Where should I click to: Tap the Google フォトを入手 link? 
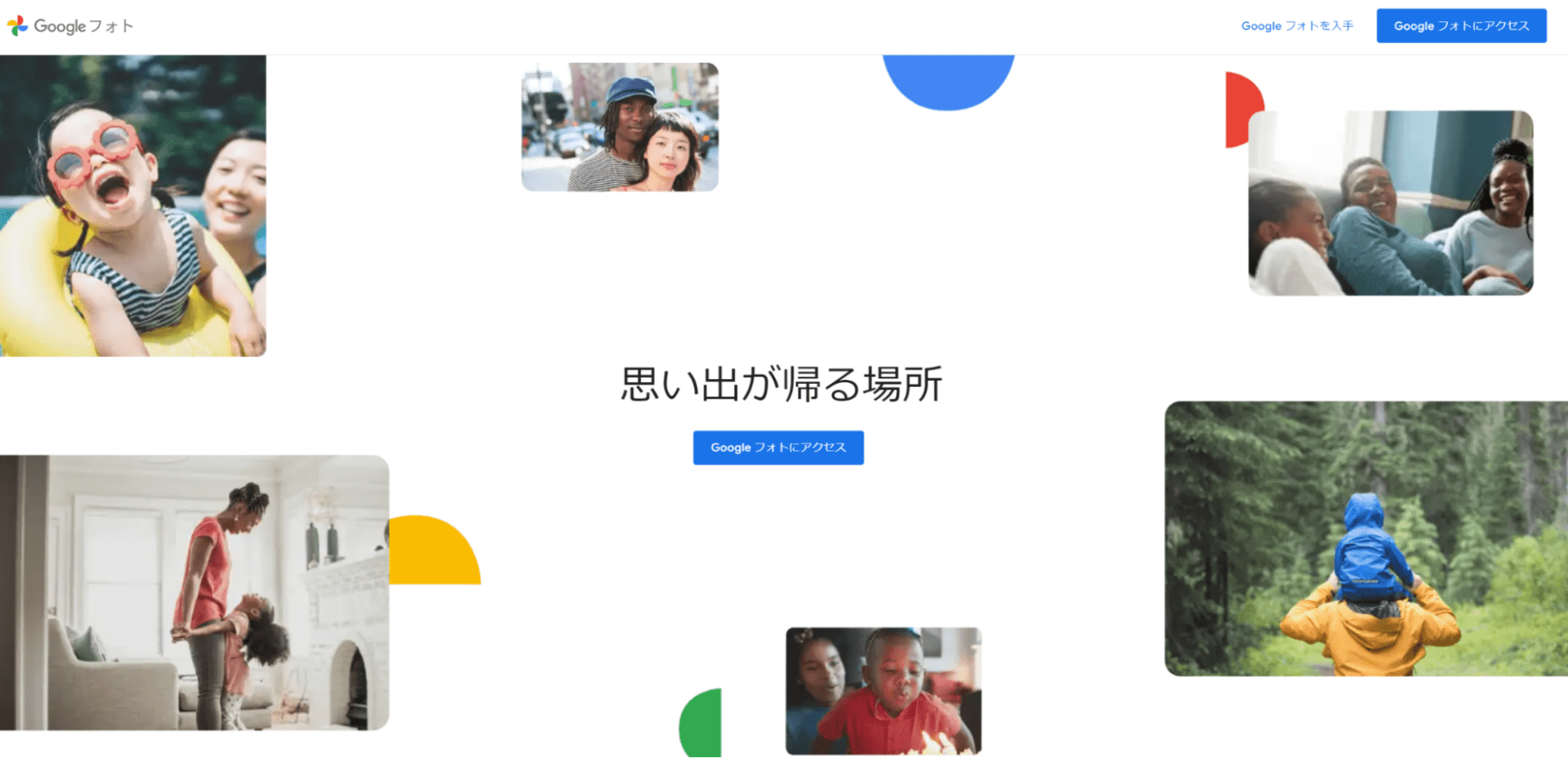pos(1297,26)
